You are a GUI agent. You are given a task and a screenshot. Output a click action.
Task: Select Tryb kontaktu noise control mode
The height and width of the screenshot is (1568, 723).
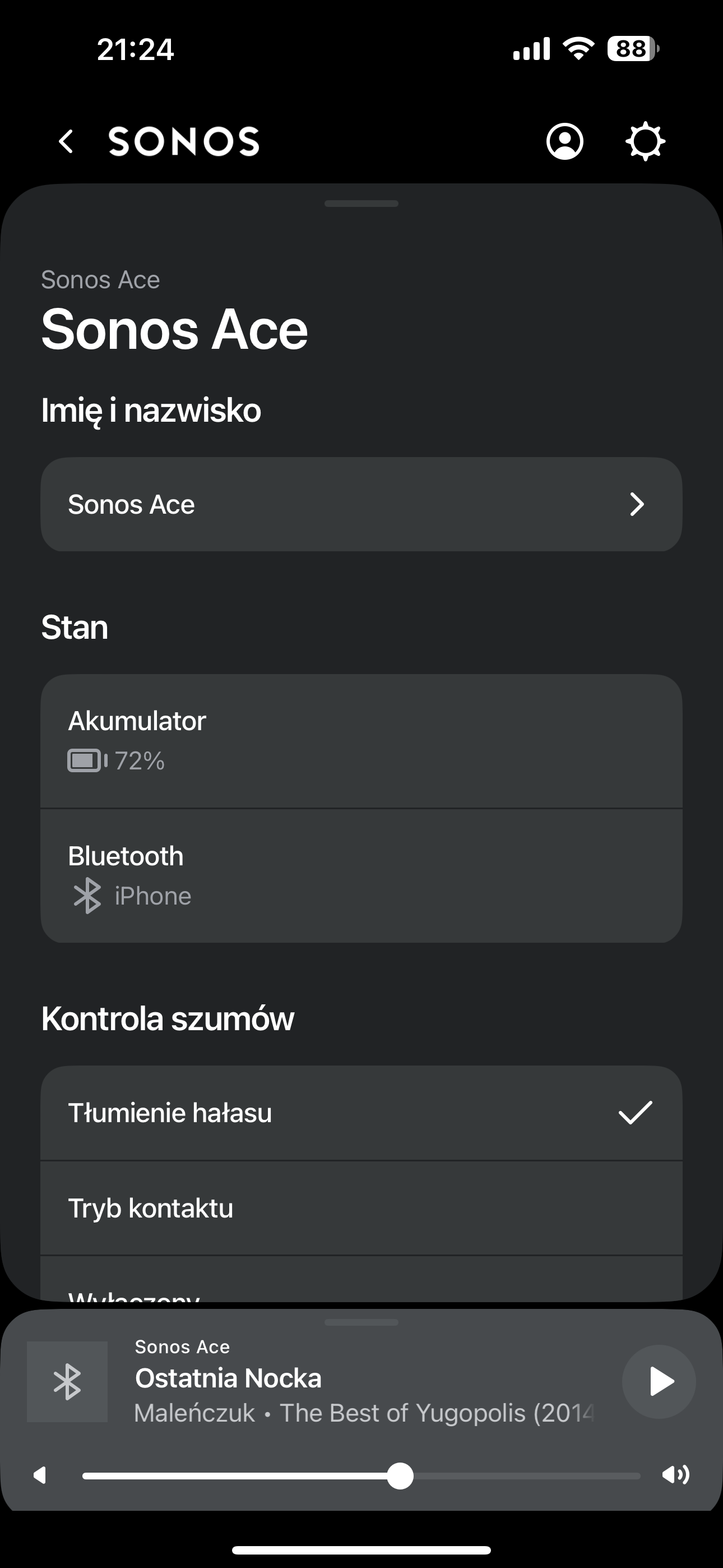click(x=361, y=1209)
